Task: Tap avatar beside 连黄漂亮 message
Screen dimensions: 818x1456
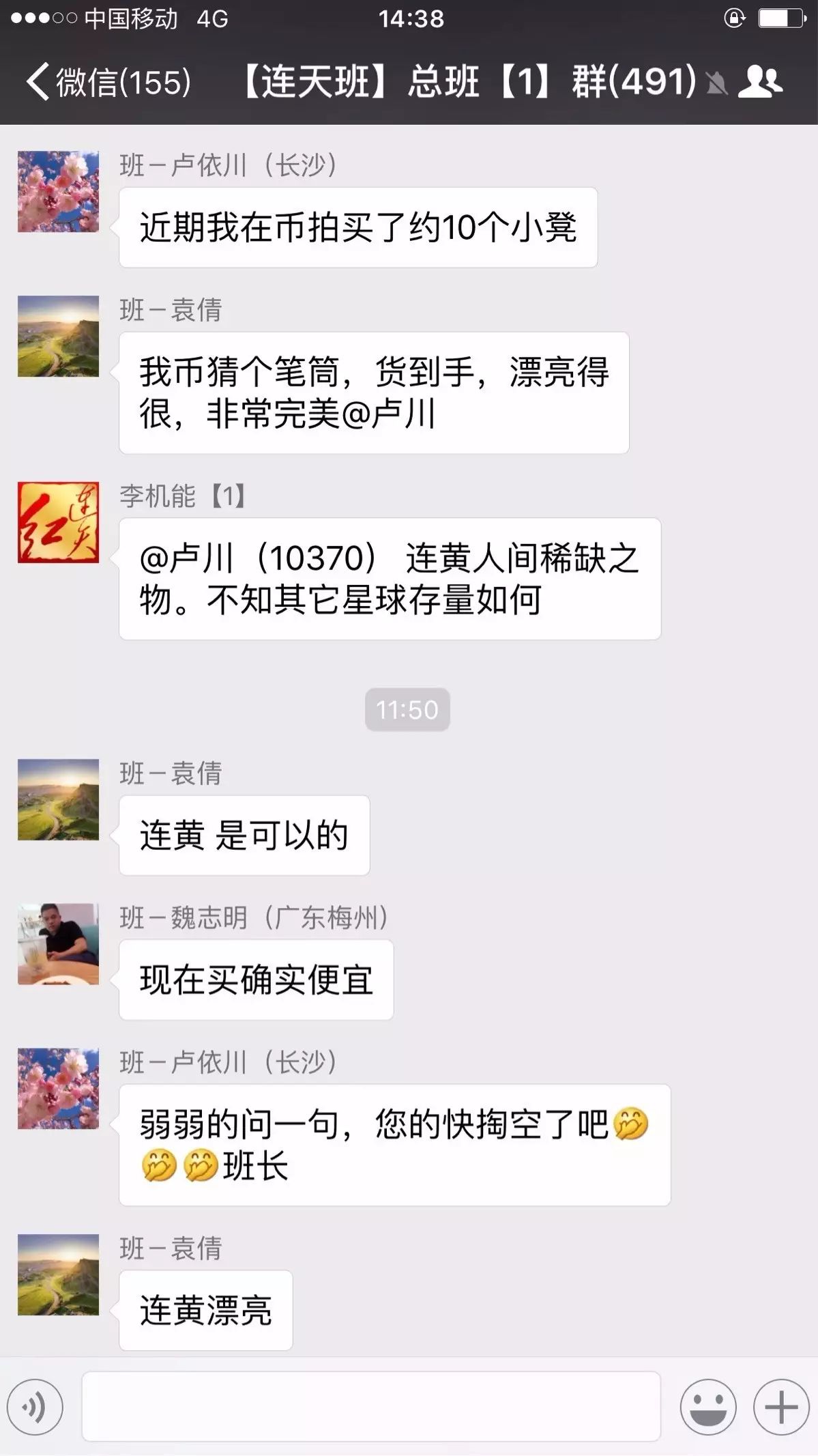Action: click(58, 1274)
